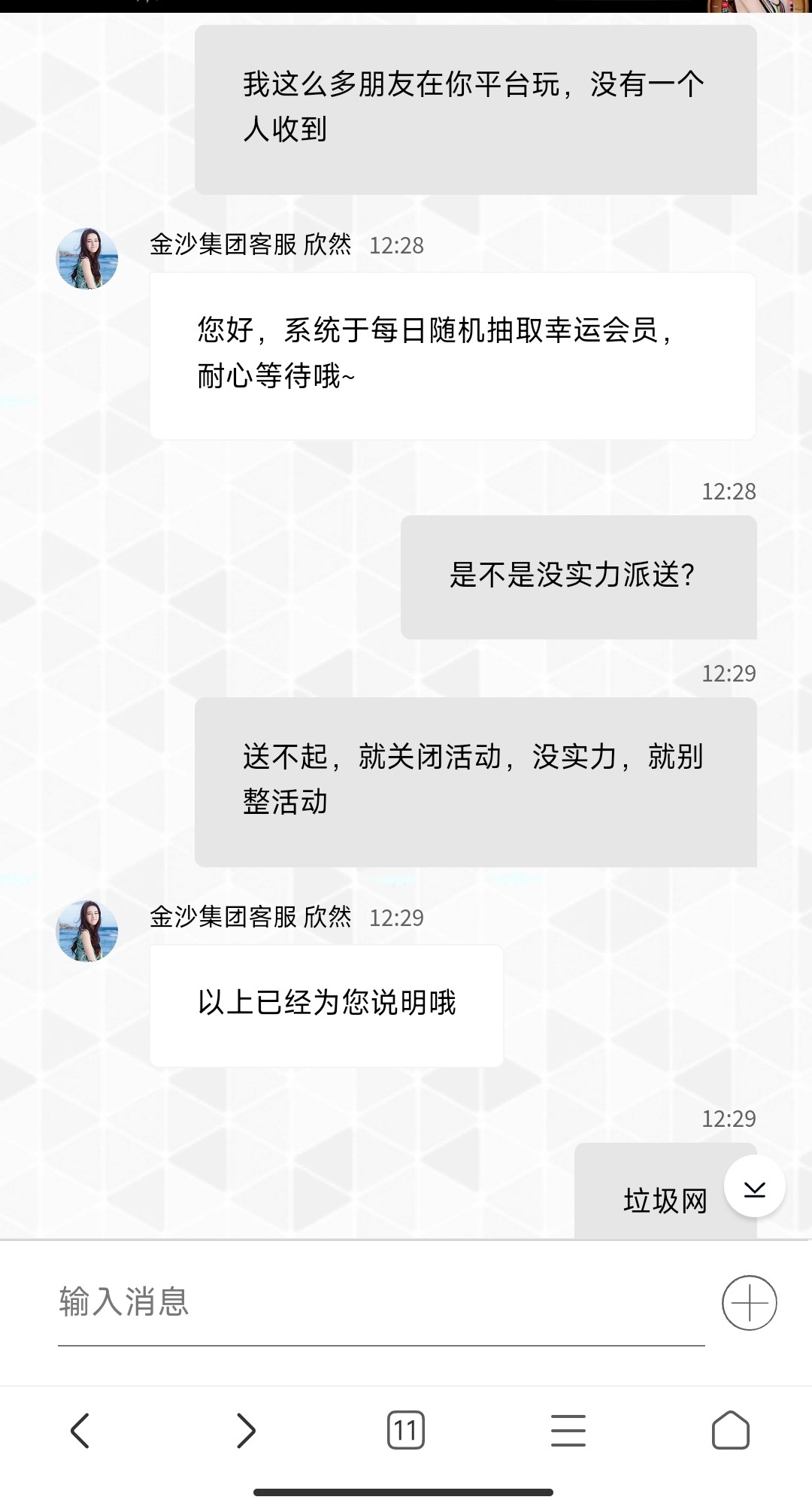Go to the browser home page
The height and width of the screenshot is (1509, 812).
click(730, 1430)
